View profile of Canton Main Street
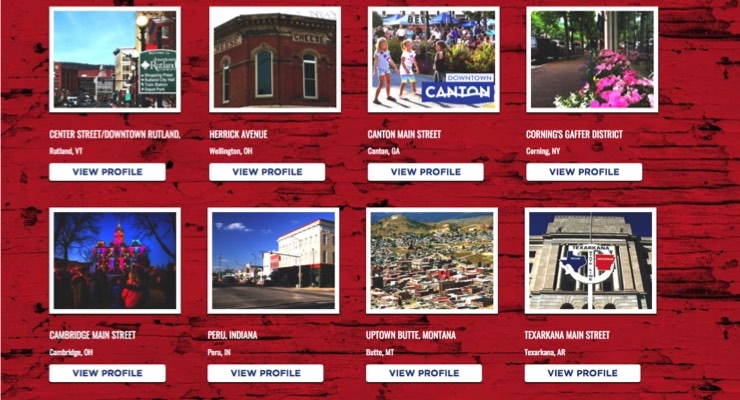This screenshot has width=740, height=400. pyautogui.click(x=426, y=172)
